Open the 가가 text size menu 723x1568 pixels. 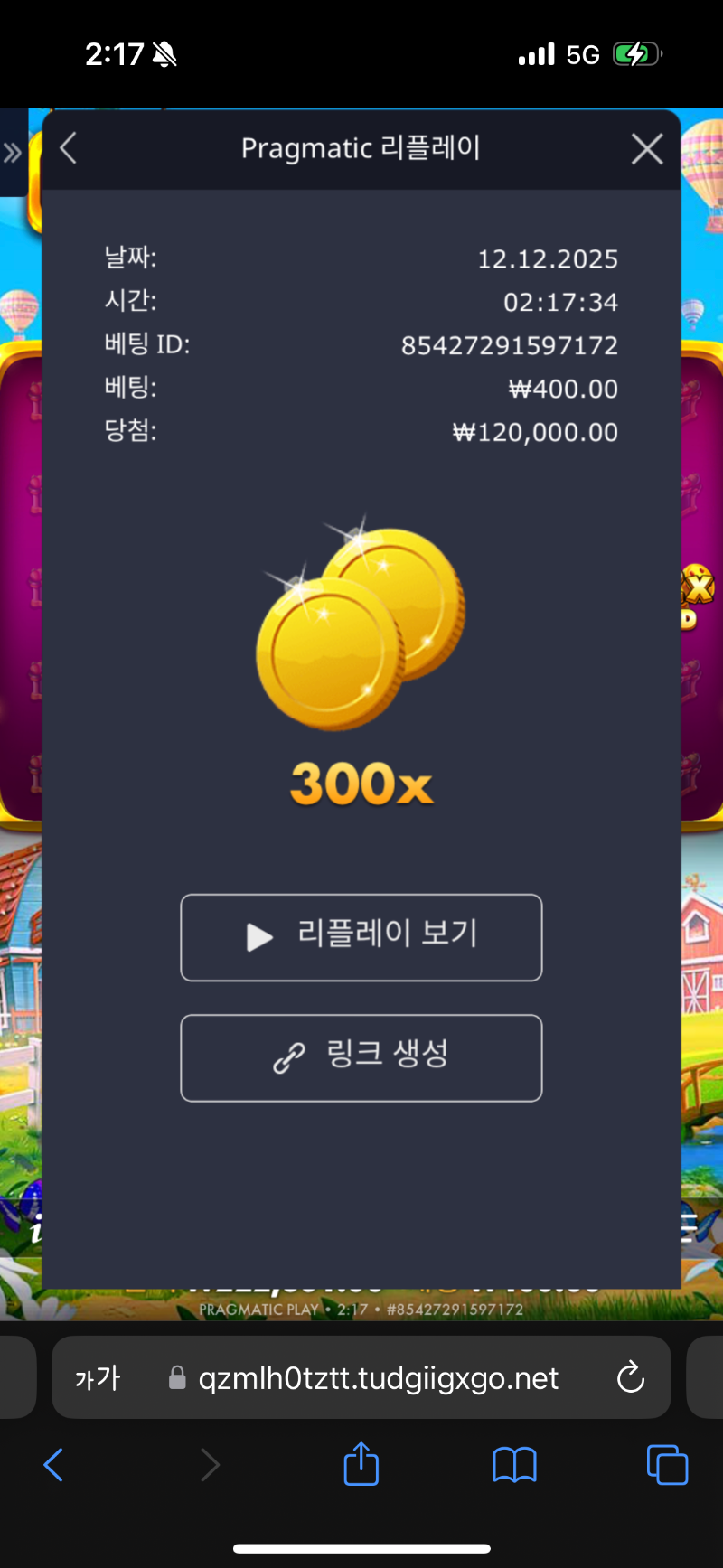click(x=98, y=1378)
